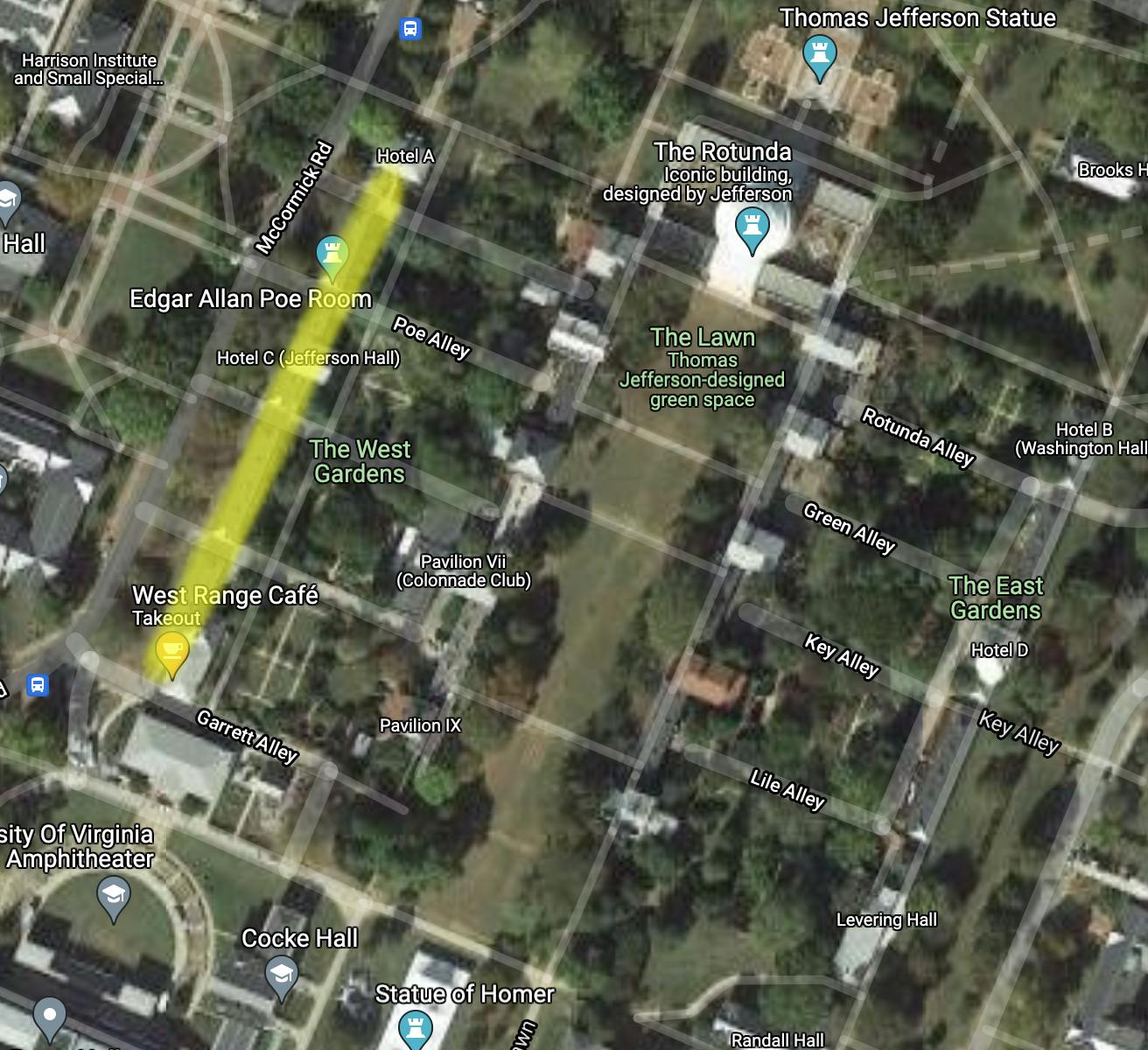The width and height of the screenshot is (1148, 1050).
Task: Tap the Statue of Homer pin
Action: pyautogui.click(x=416, y=1029)
